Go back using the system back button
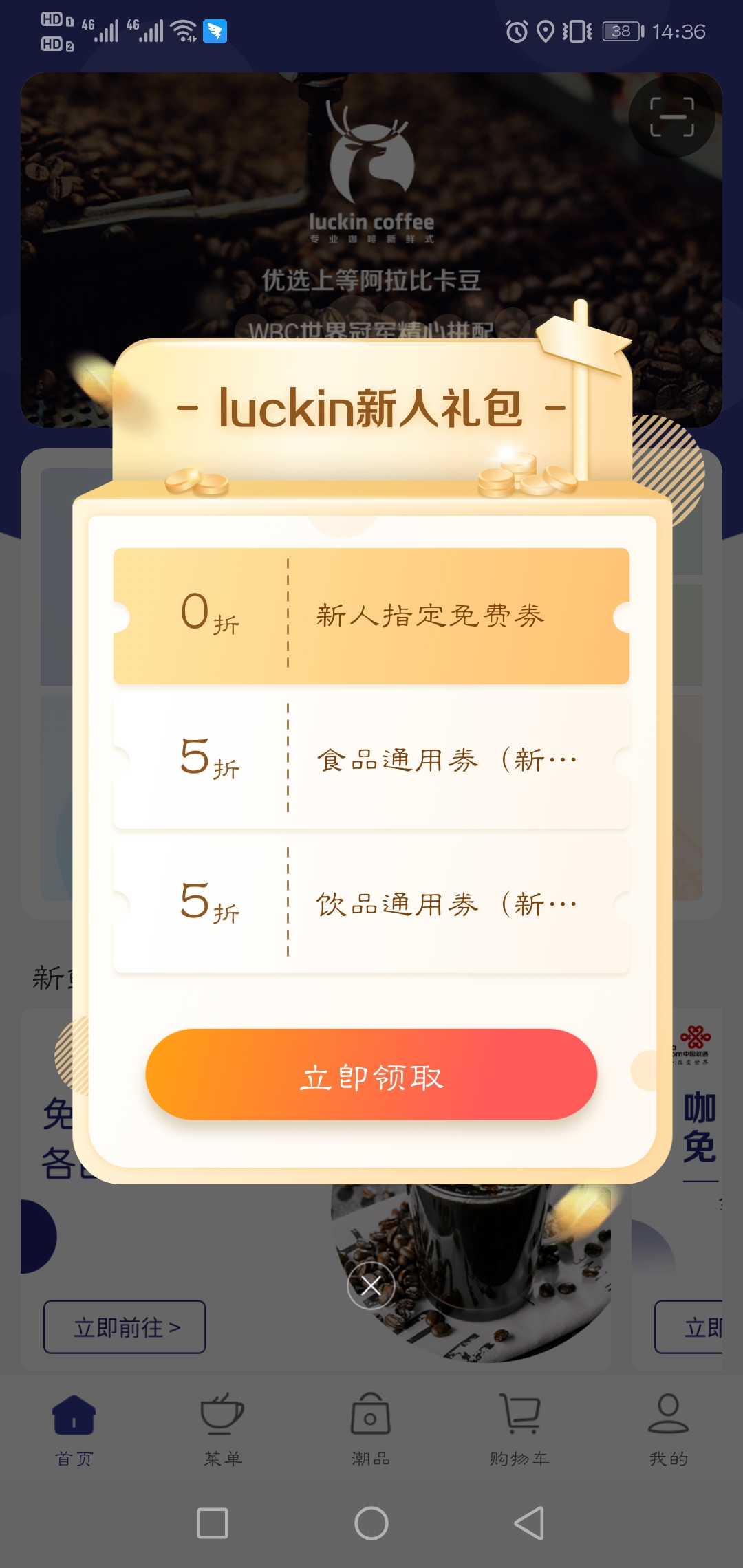743x1568 pixels. click(529, 1523)
